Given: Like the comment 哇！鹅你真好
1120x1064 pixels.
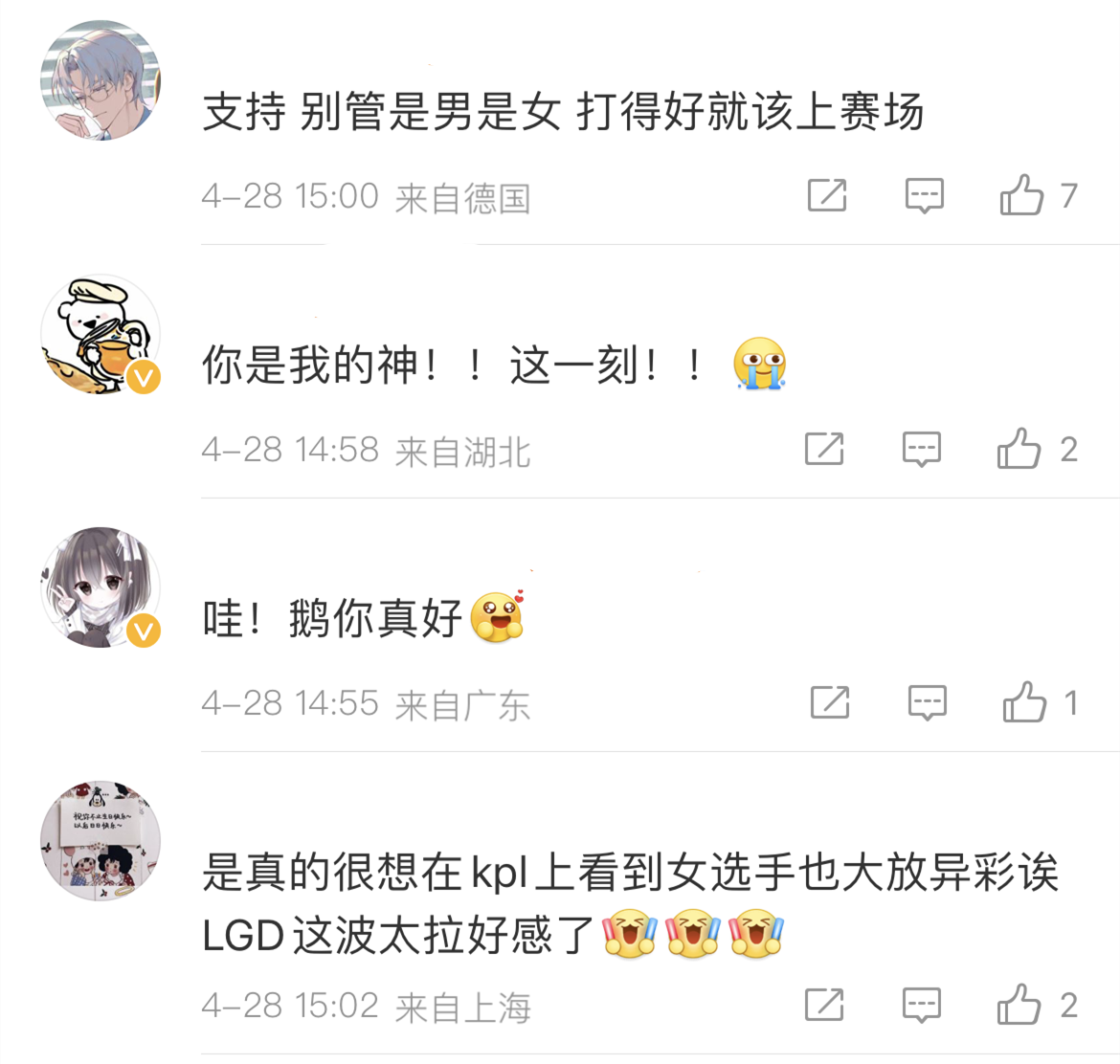Looking at the screenshot, I should coord(1024,702).
